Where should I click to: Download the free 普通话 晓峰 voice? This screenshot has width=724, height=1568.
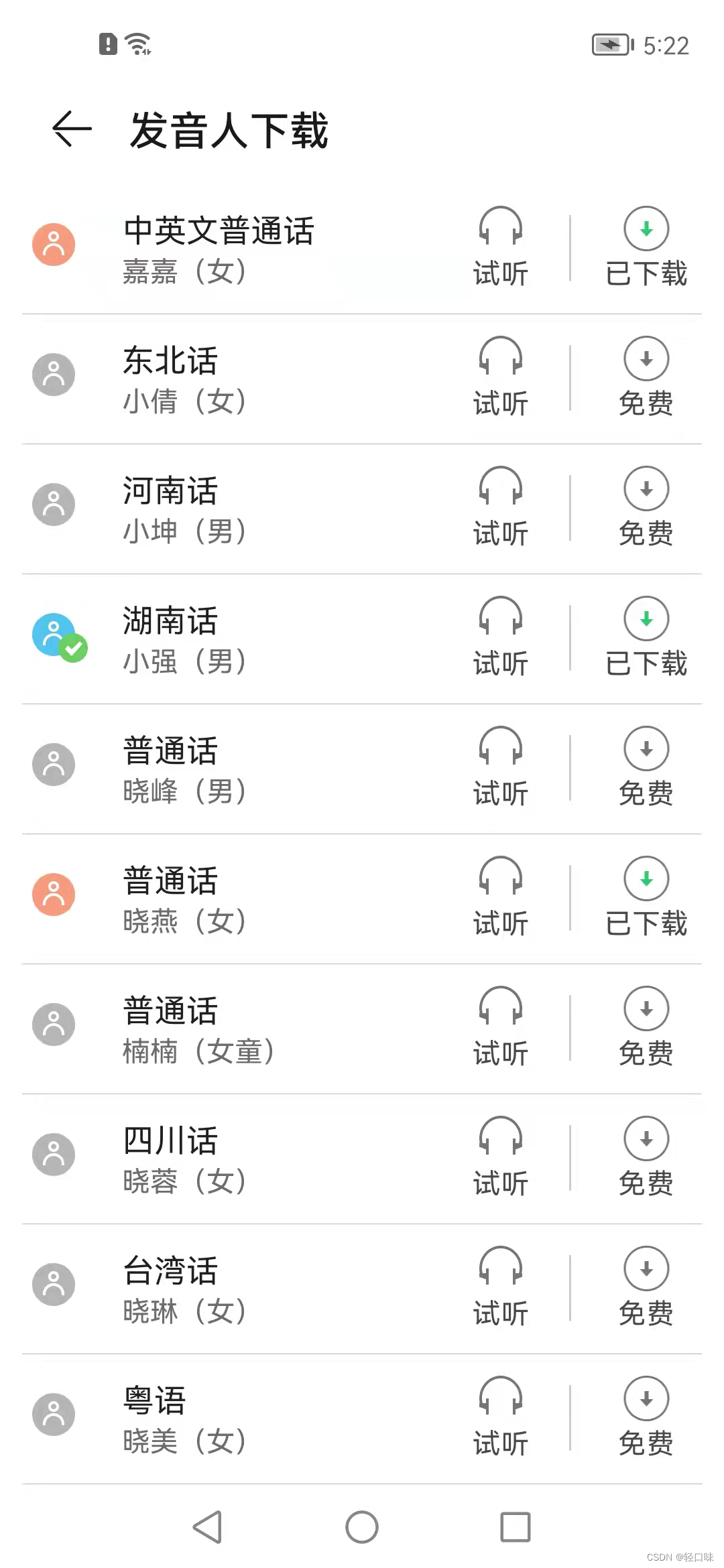(646, 766)
